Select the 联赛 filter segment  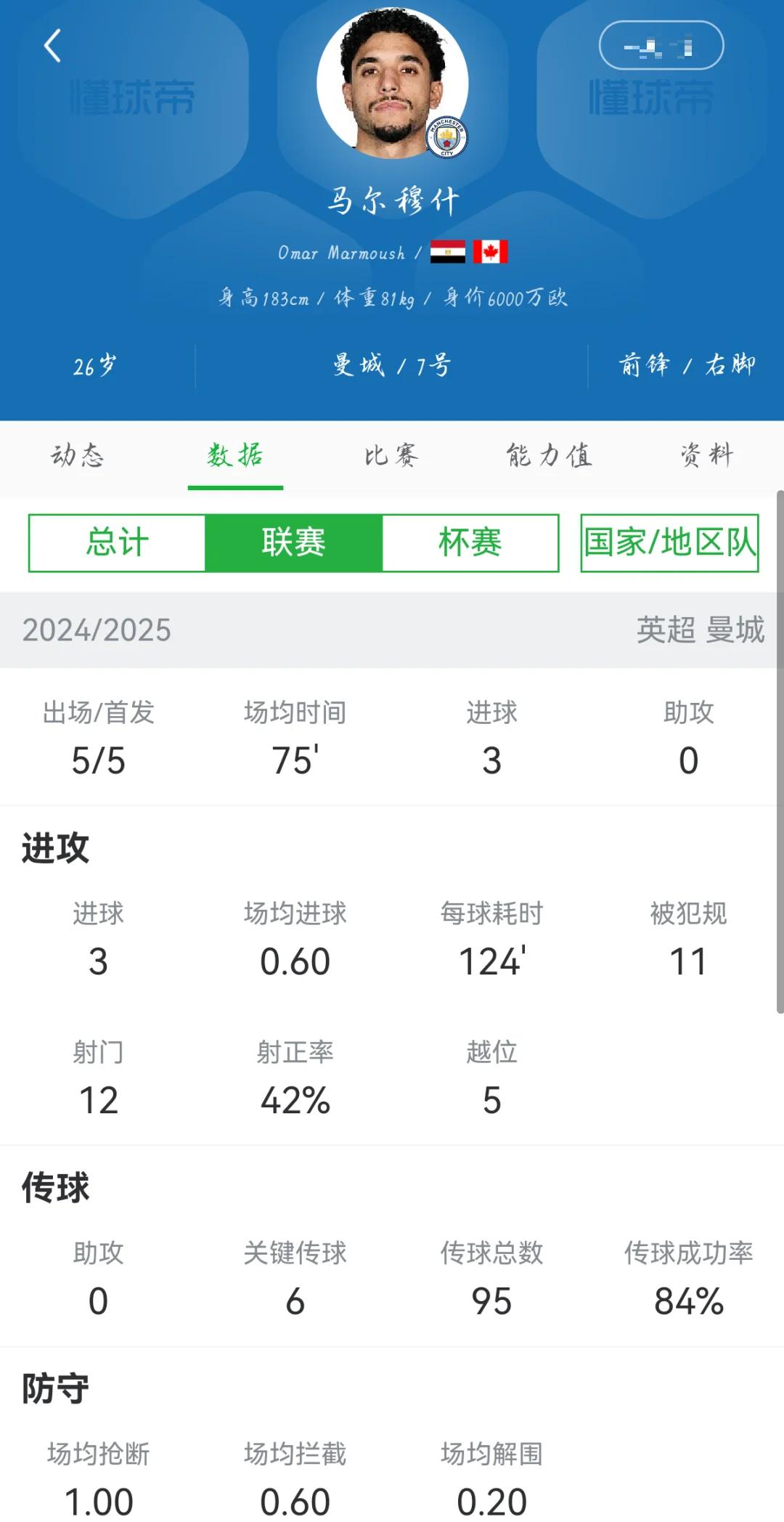pos(294,544)
